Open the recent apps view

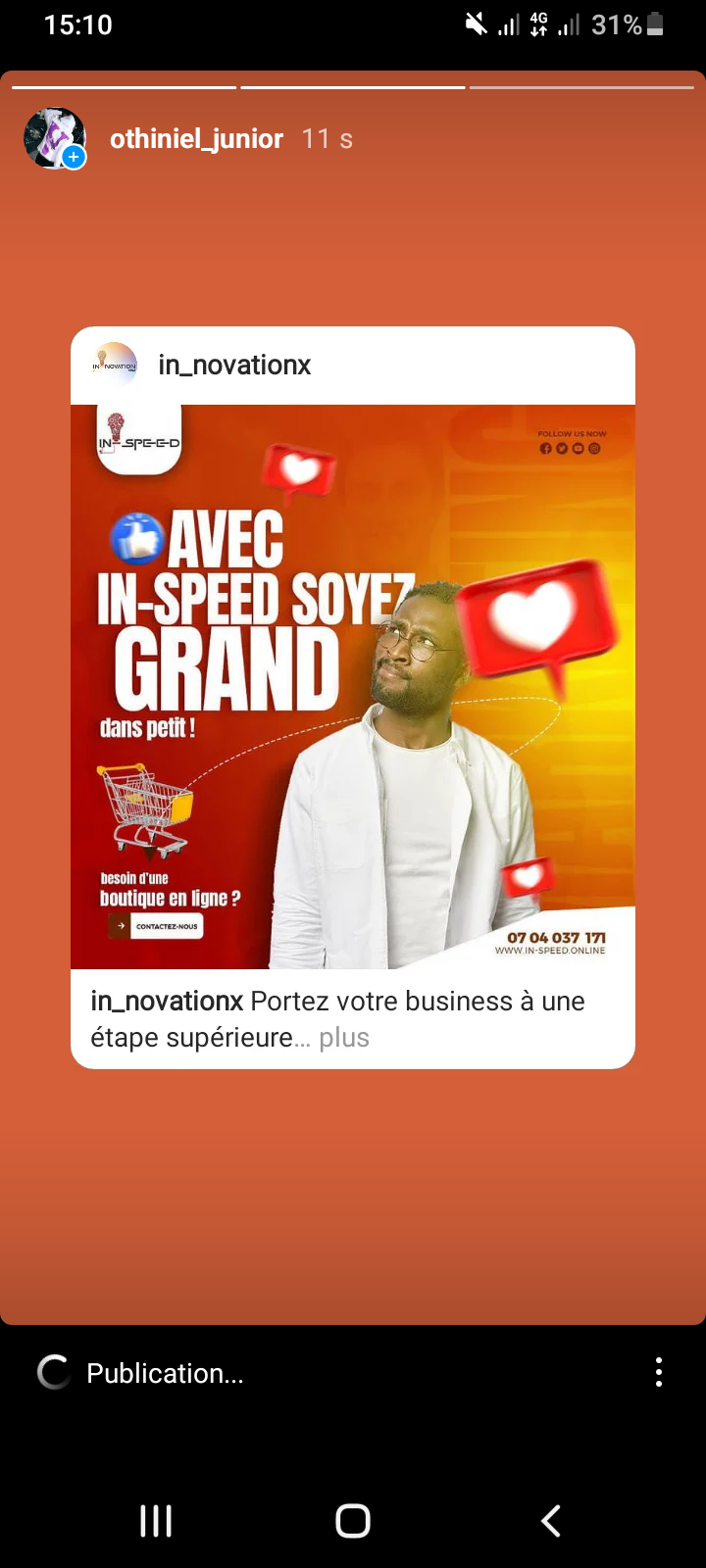(x=156, y=1521)
